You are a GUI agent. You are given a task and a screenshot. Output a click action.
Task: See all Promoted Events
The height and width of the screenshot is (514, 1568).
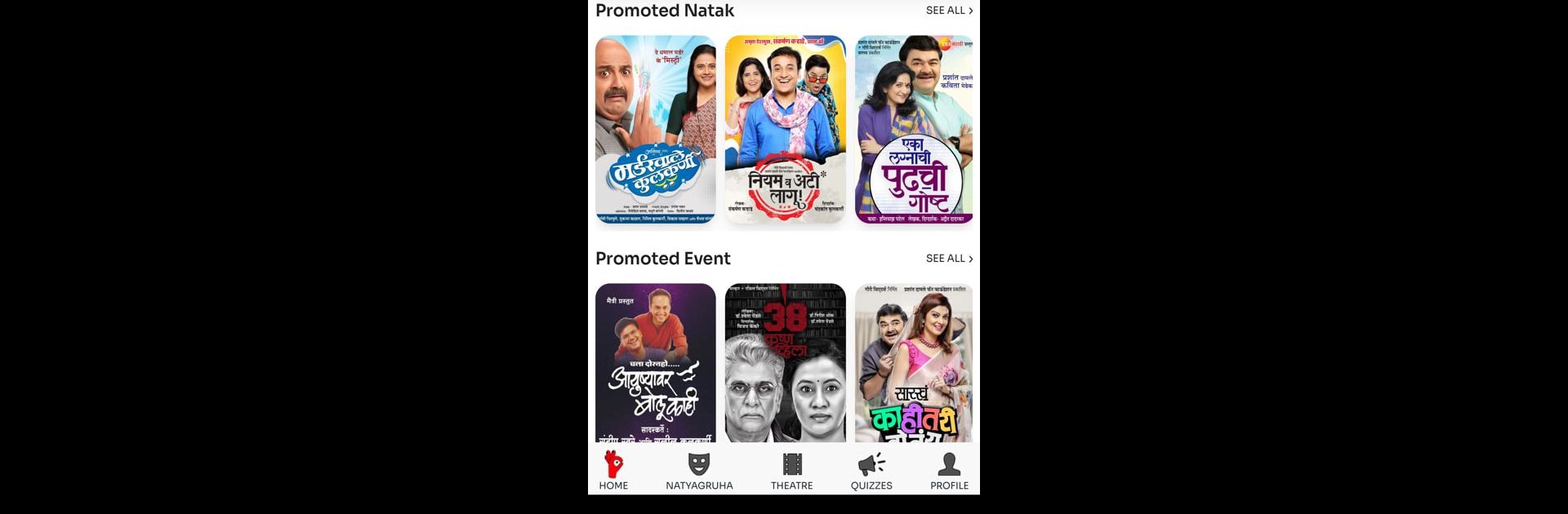[948, 259]
